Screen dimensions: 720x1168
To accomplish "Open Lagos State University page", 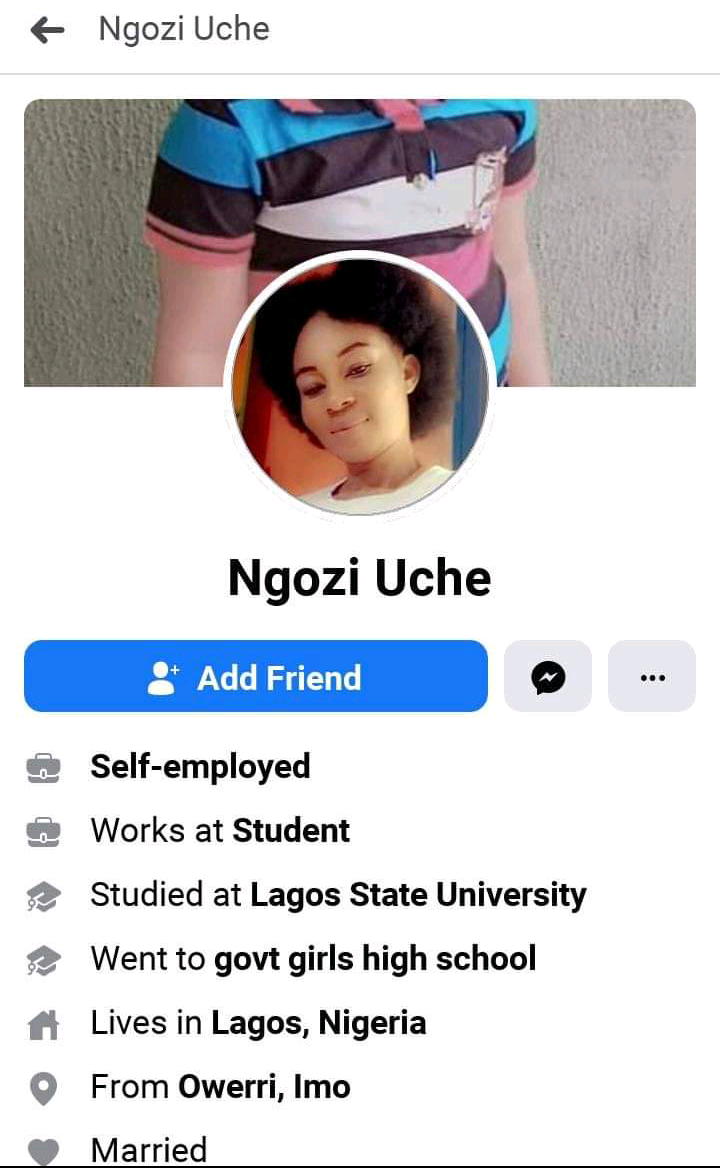I will (x=417, y=894).
